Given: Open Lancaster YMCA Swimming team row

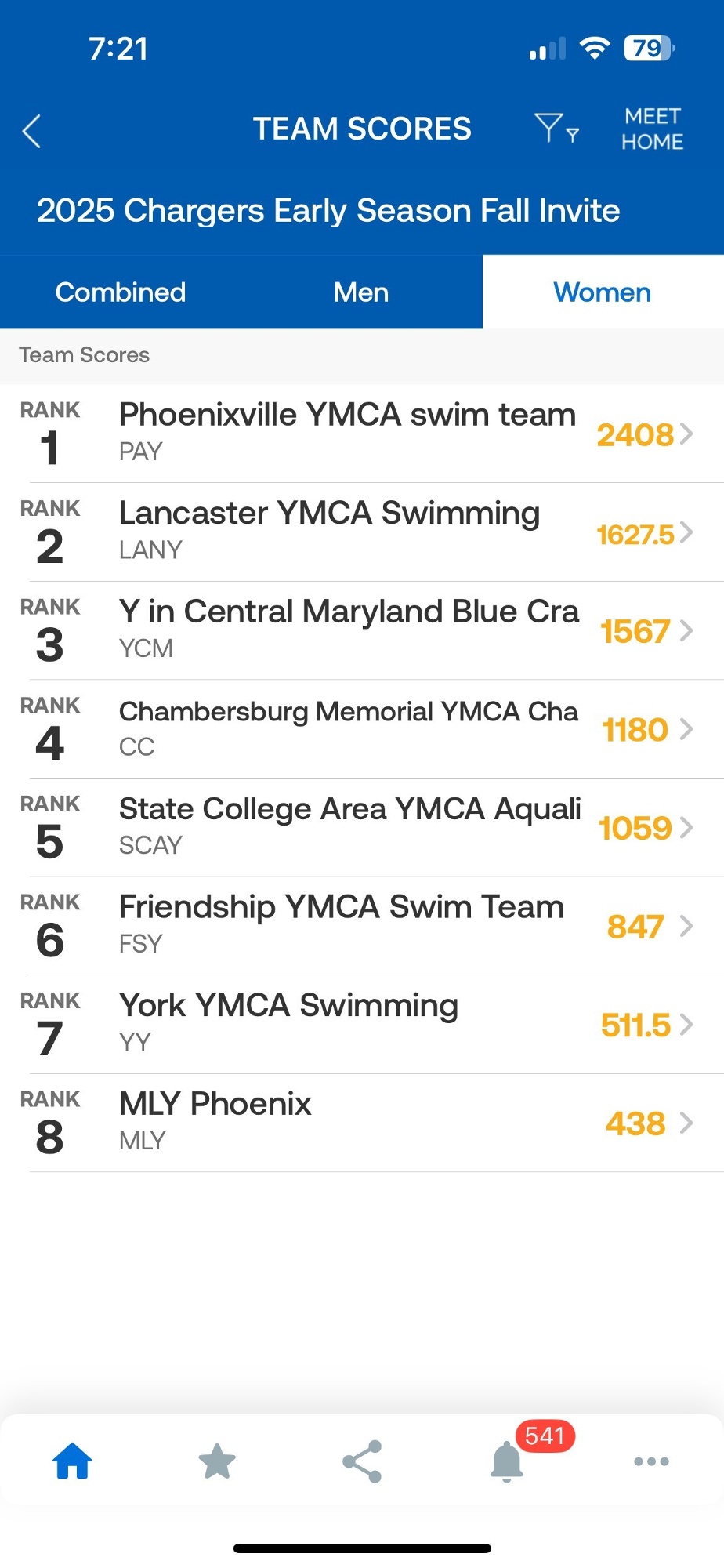Looking at the screenshot, I should [x=362, y=532].
